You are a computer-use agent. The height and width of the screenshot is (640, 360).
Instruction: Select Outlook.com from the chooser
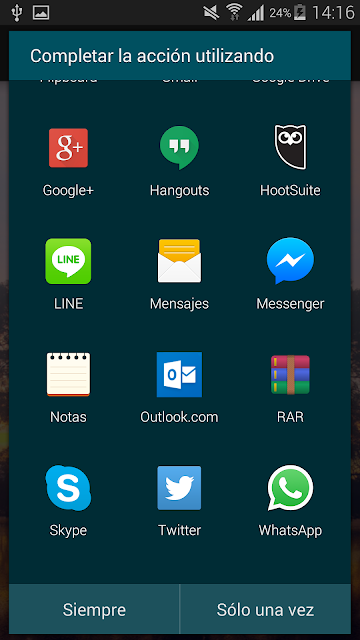click(x=179, y=388)
